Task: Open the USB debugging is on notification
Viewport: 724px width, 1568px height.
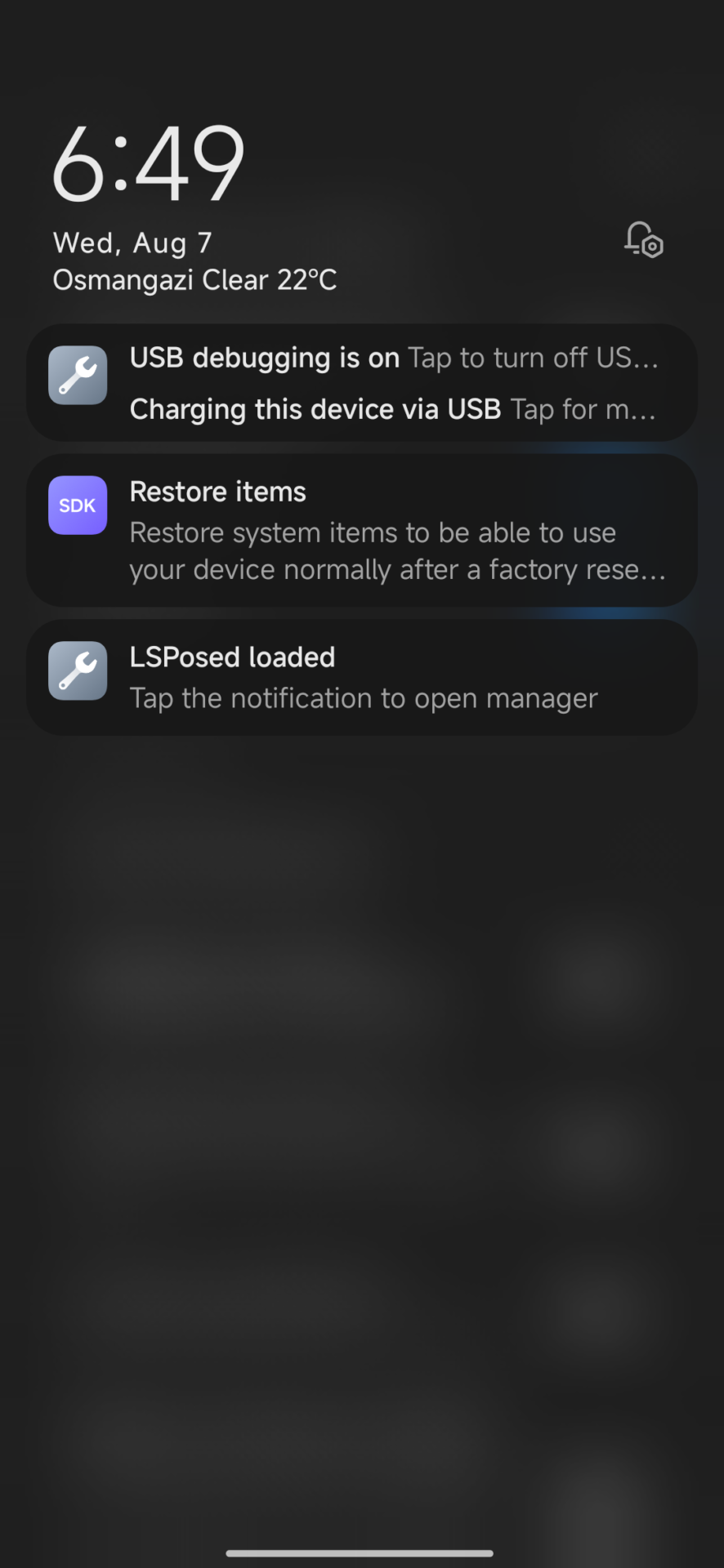Action: point(392,358)
